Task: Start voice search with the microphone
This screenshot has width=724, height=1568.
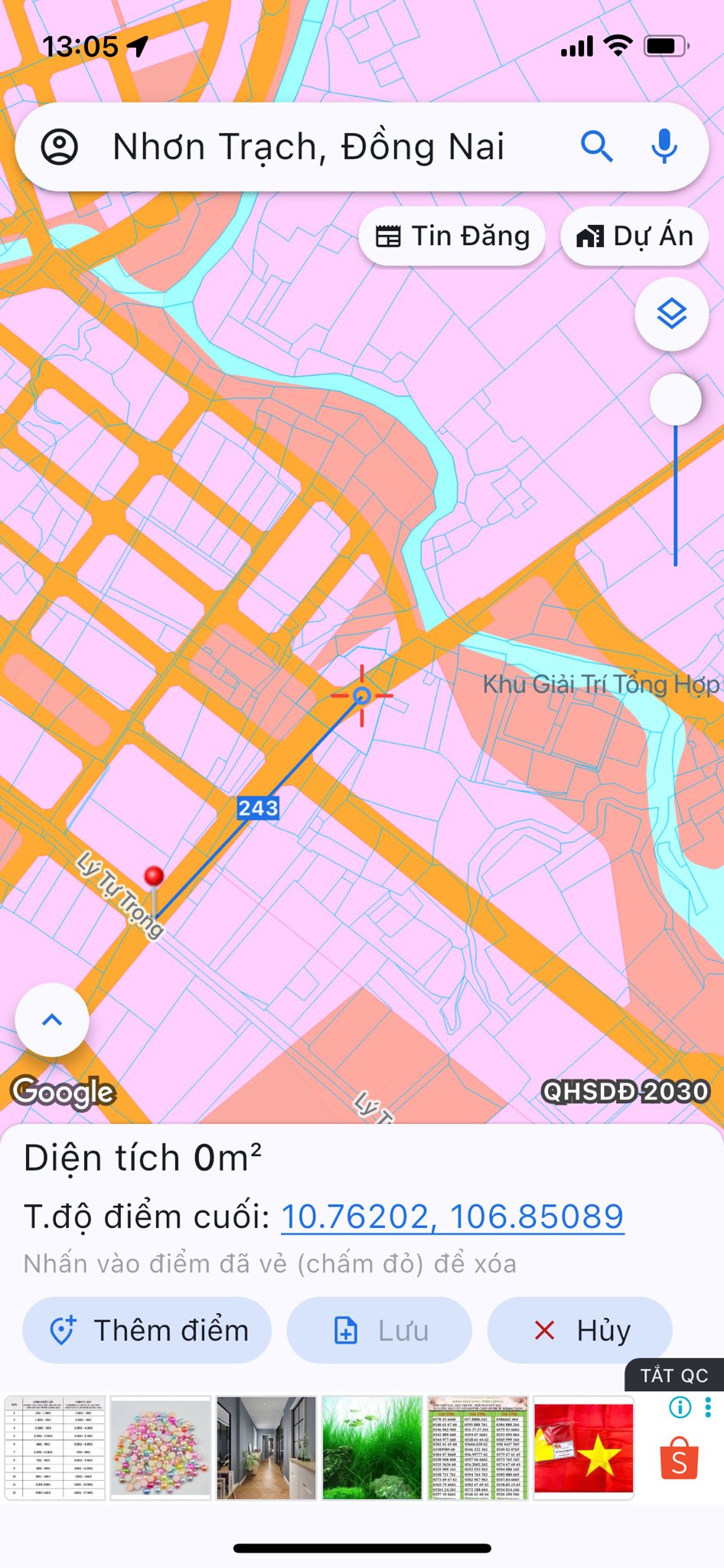Action: point(664,146)
